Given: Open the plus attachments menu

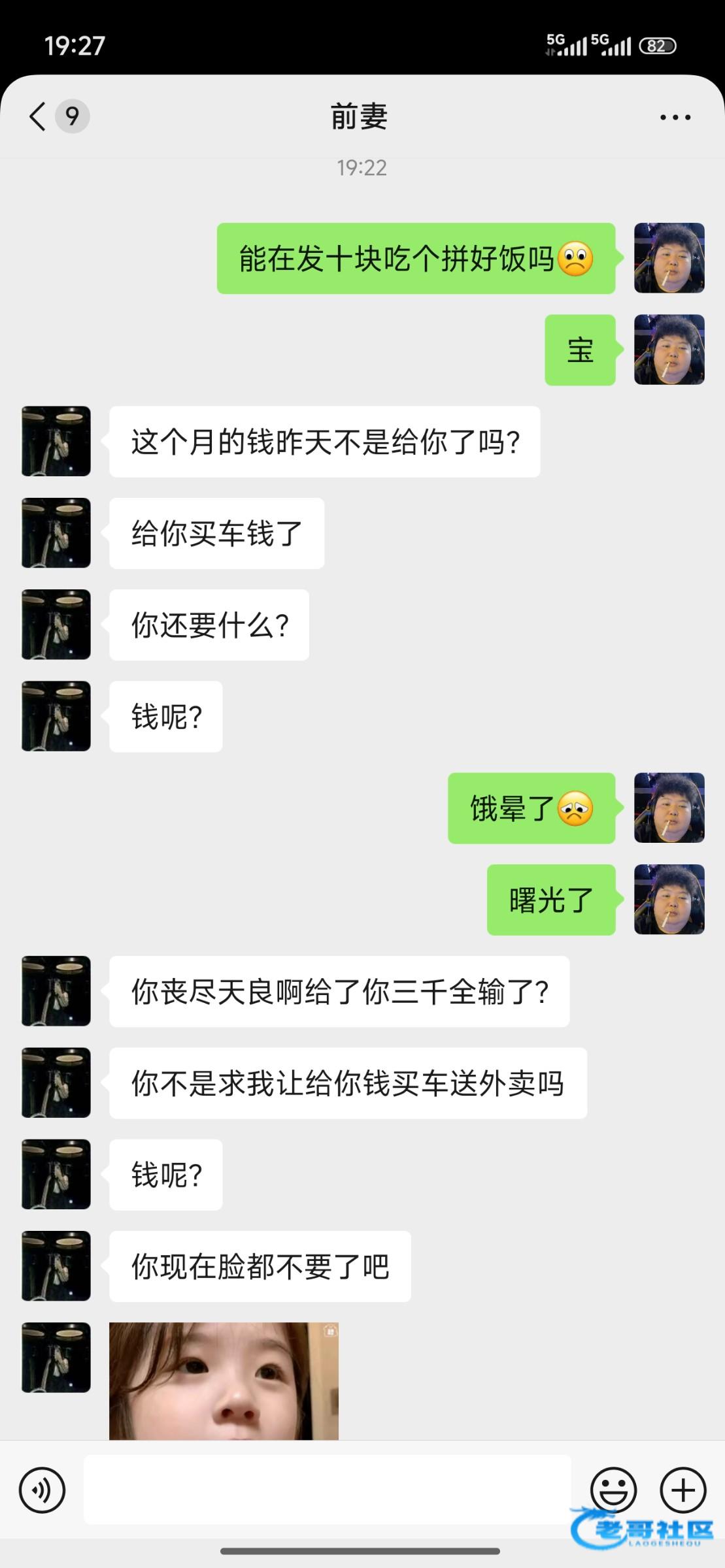Looking at the screenshot, I should click(683, 1490).
